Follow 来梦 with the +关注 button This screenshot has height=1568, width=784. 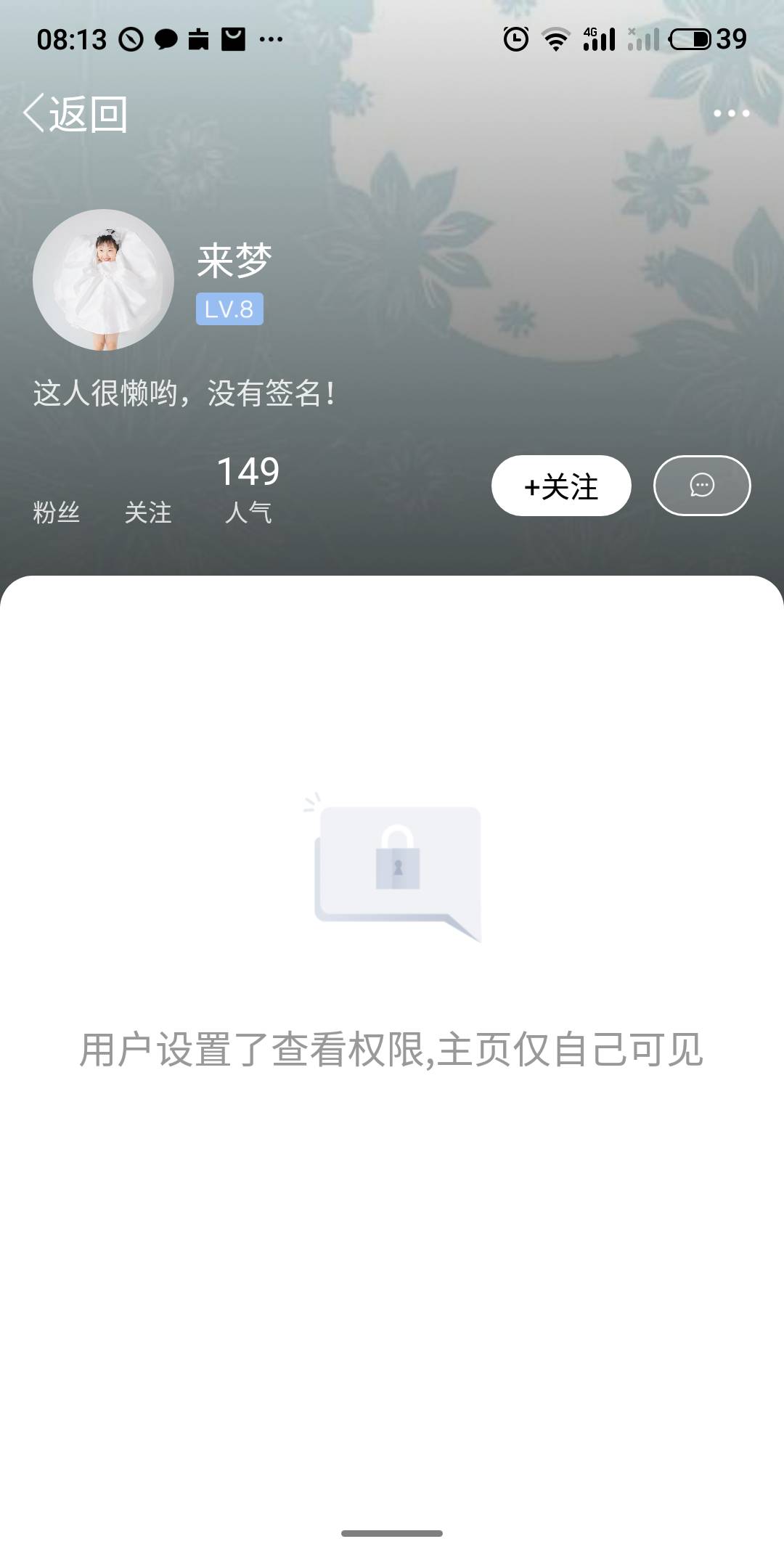[x=561, y=486]
